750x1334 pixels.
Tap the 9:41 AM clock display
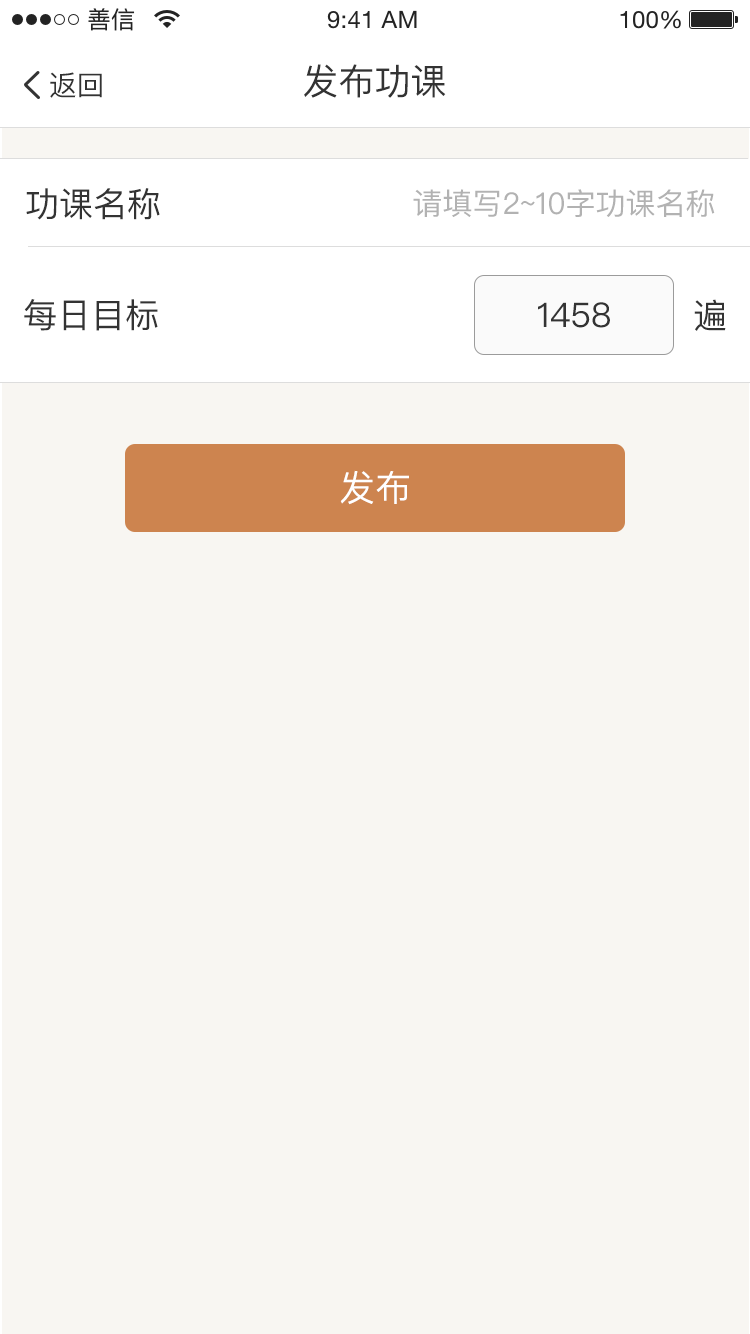(372, 18)
